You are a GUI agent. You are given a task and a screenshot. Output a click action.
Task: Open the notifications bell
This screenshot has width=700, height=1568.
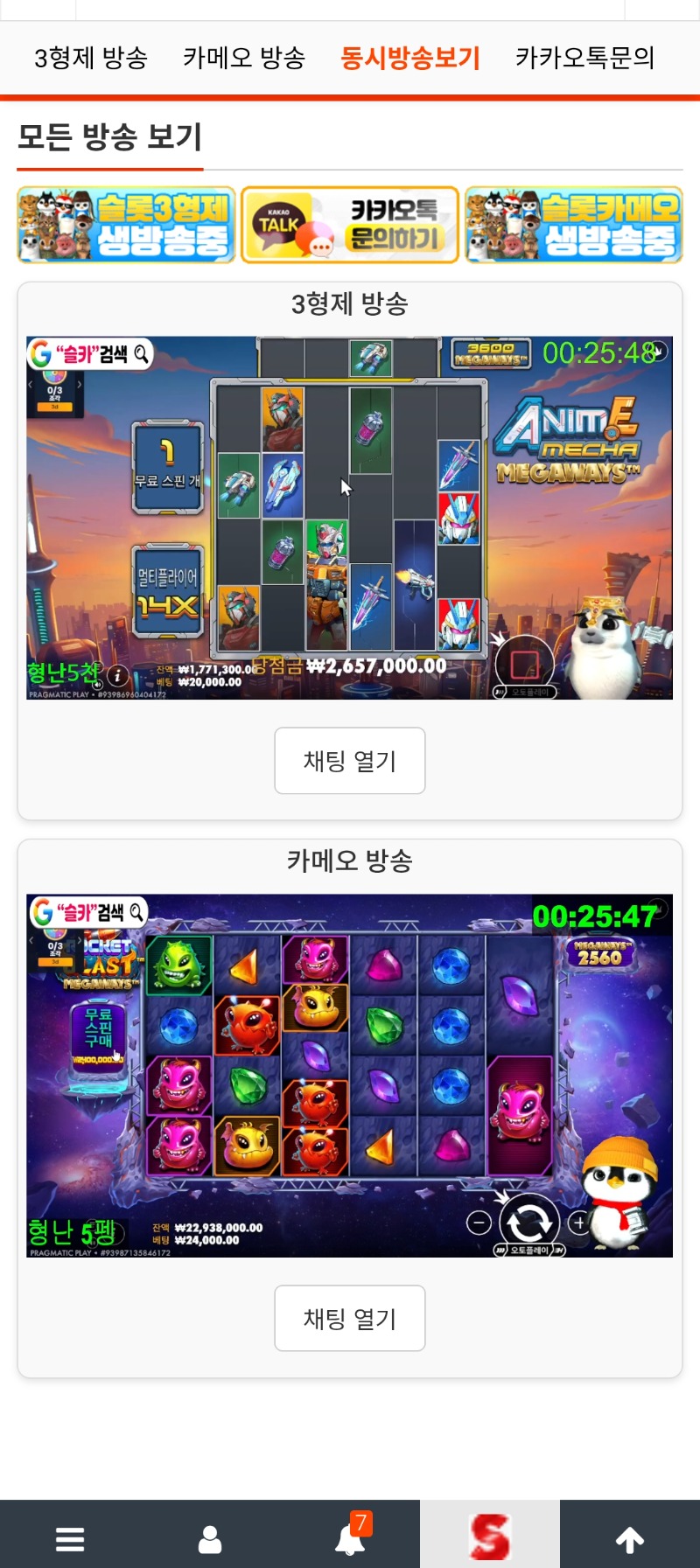[x=350, y=1539]
